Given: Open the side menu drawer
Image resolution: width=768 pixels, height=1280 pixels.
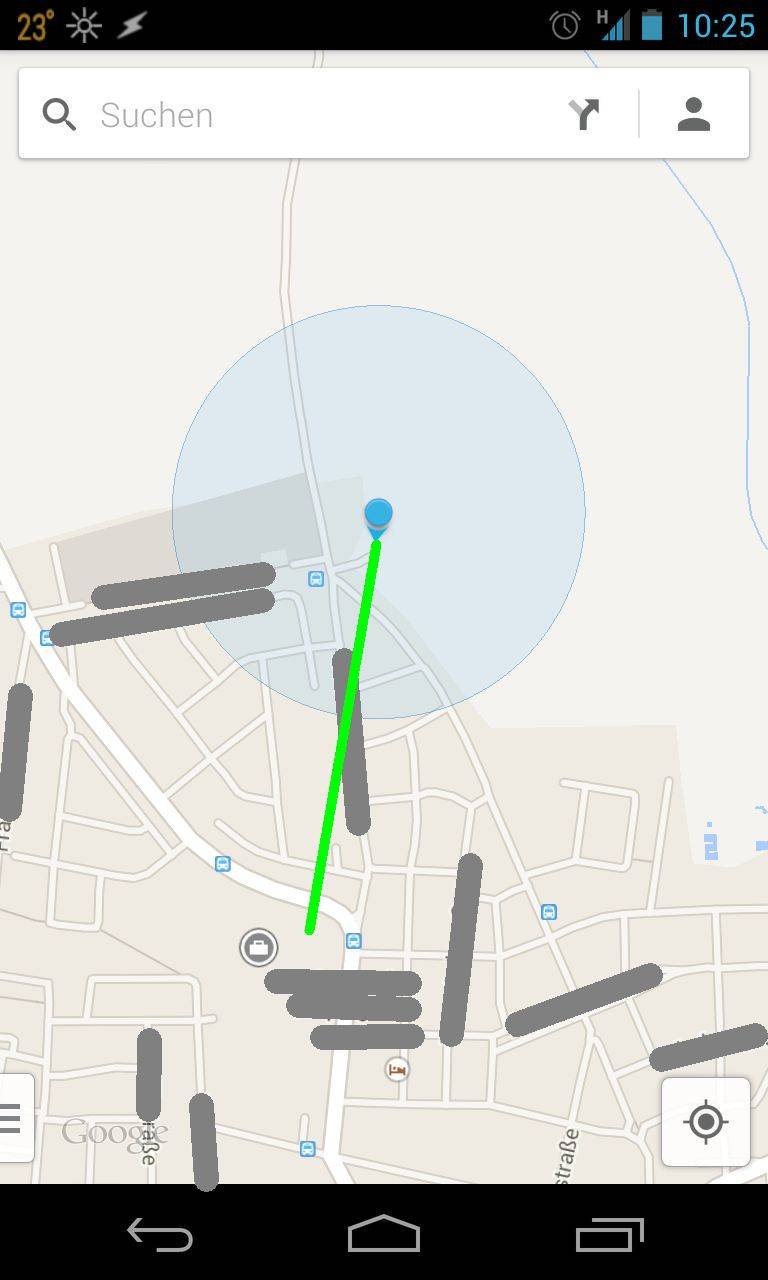Looking at the screenshot, I should coord(14,1118).
